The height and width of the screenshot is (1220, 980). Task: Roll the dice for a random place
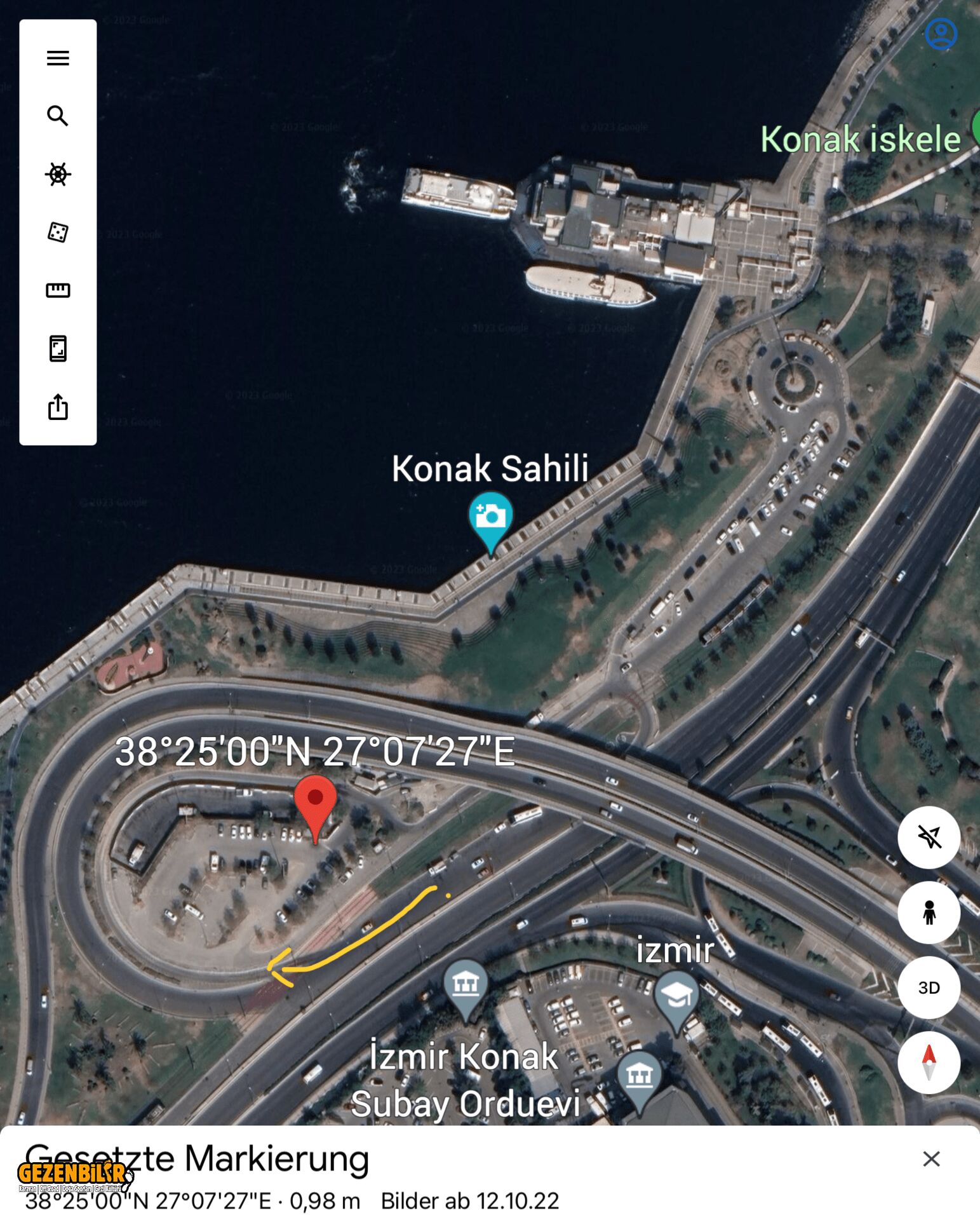[58, 233]
